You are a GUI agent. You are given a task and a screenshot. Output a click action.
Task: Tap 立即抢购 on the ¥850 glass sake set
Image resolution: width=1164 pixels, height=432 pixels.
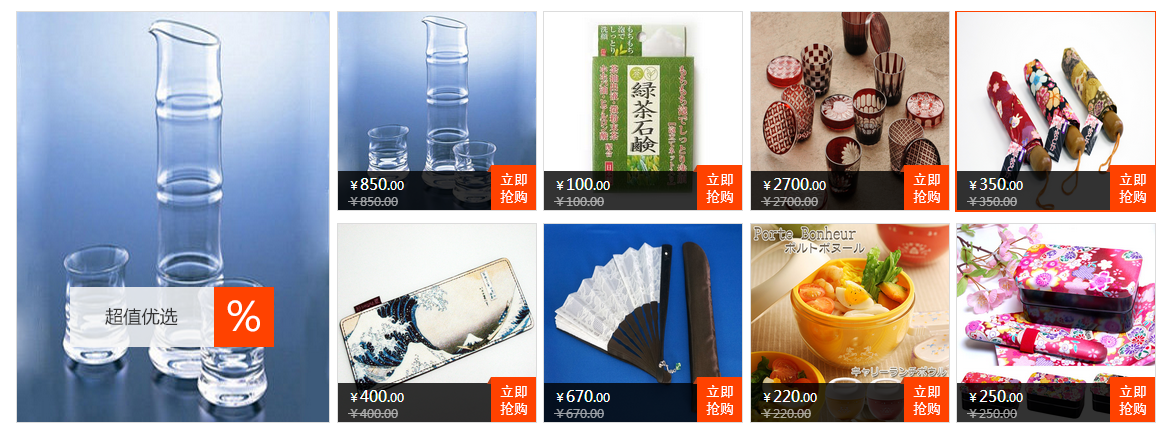[514, 188]
